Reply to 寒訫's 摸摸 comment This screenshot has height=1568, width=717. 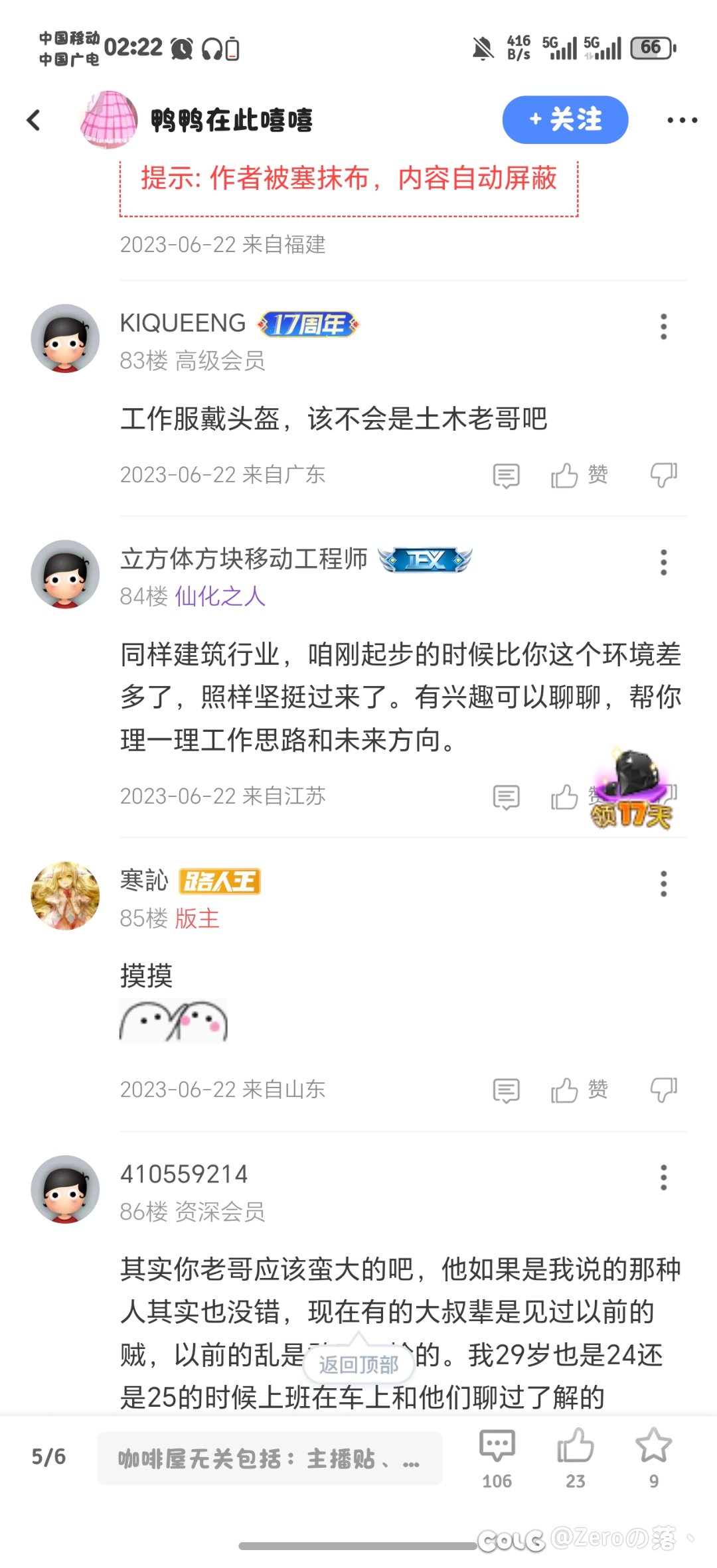click(506, 1090)
